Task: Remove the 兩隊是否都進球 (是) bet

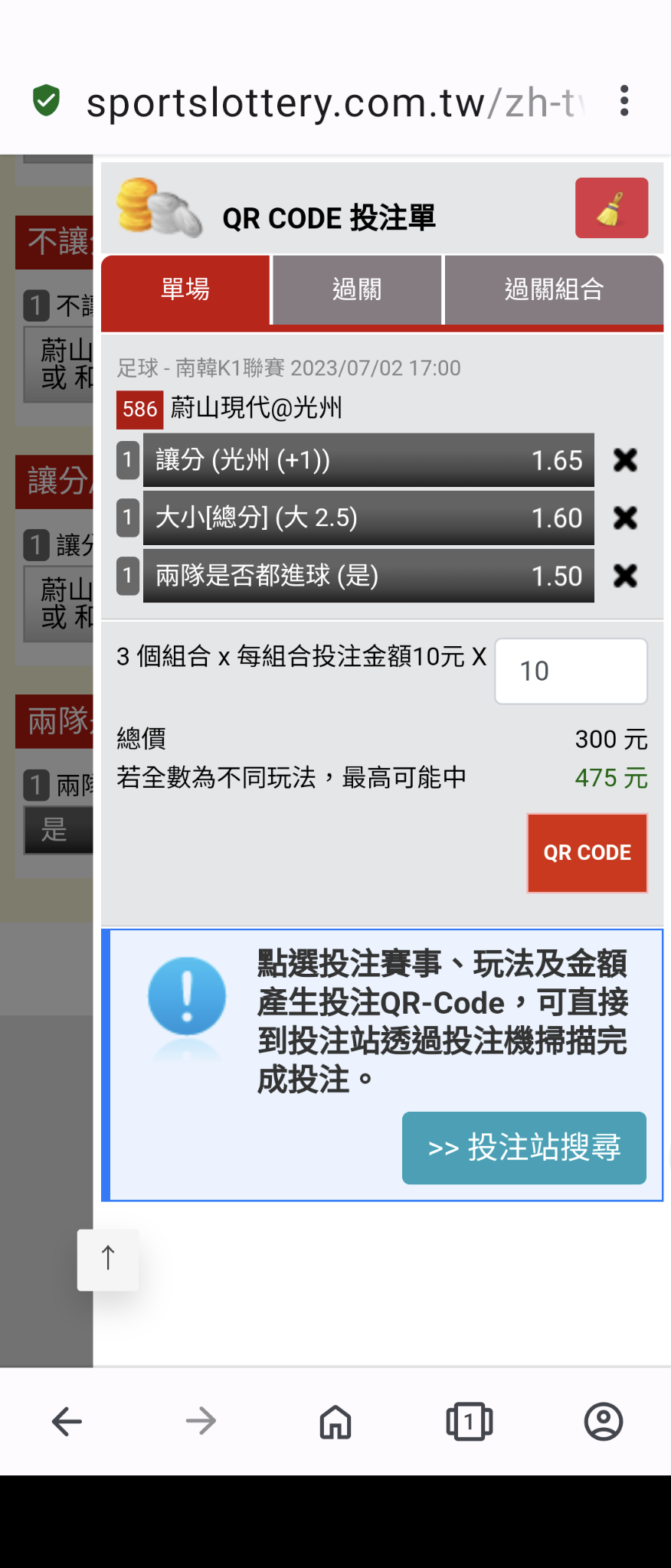Action: 625,576
